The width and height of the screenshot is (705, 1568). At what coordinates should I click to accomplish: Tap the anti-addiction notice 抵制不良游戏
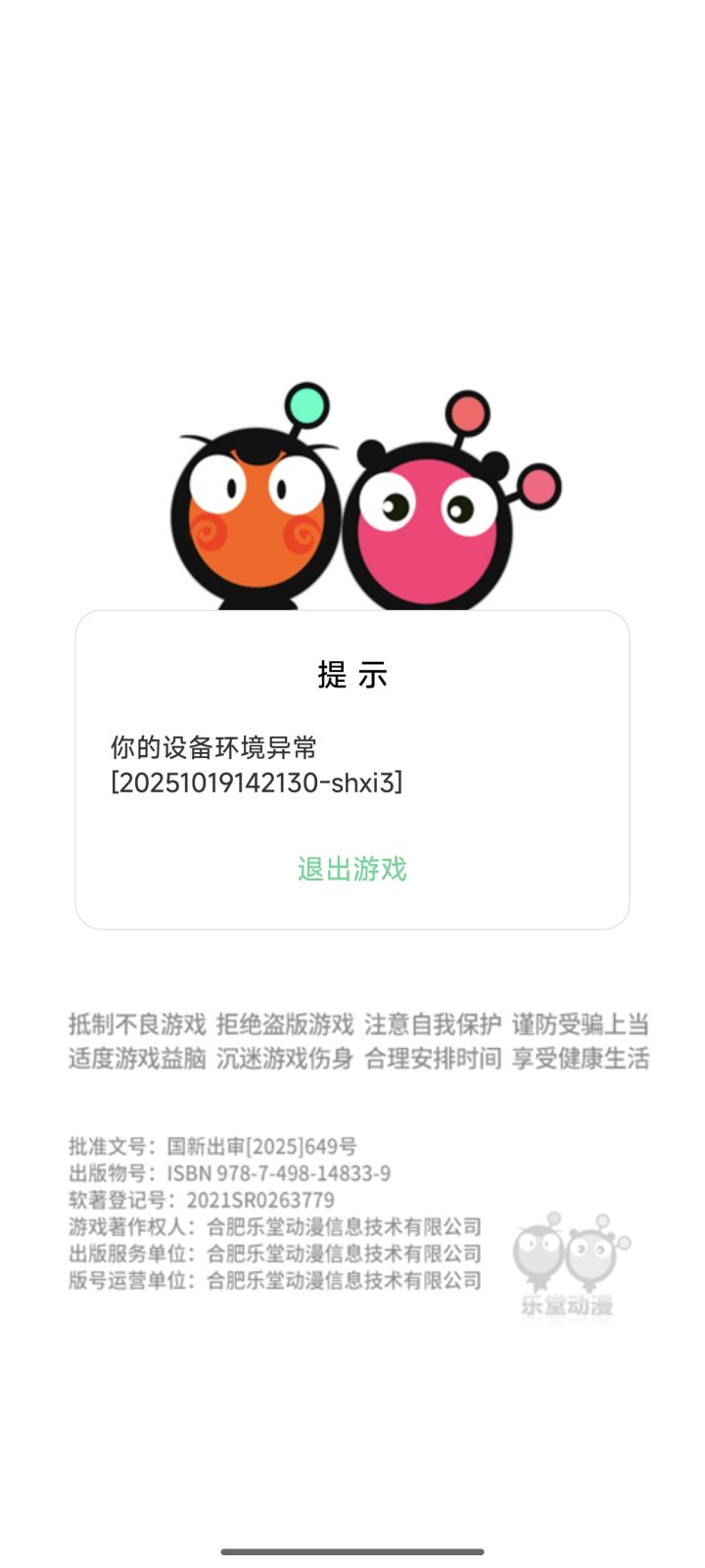pos(136,1023)
